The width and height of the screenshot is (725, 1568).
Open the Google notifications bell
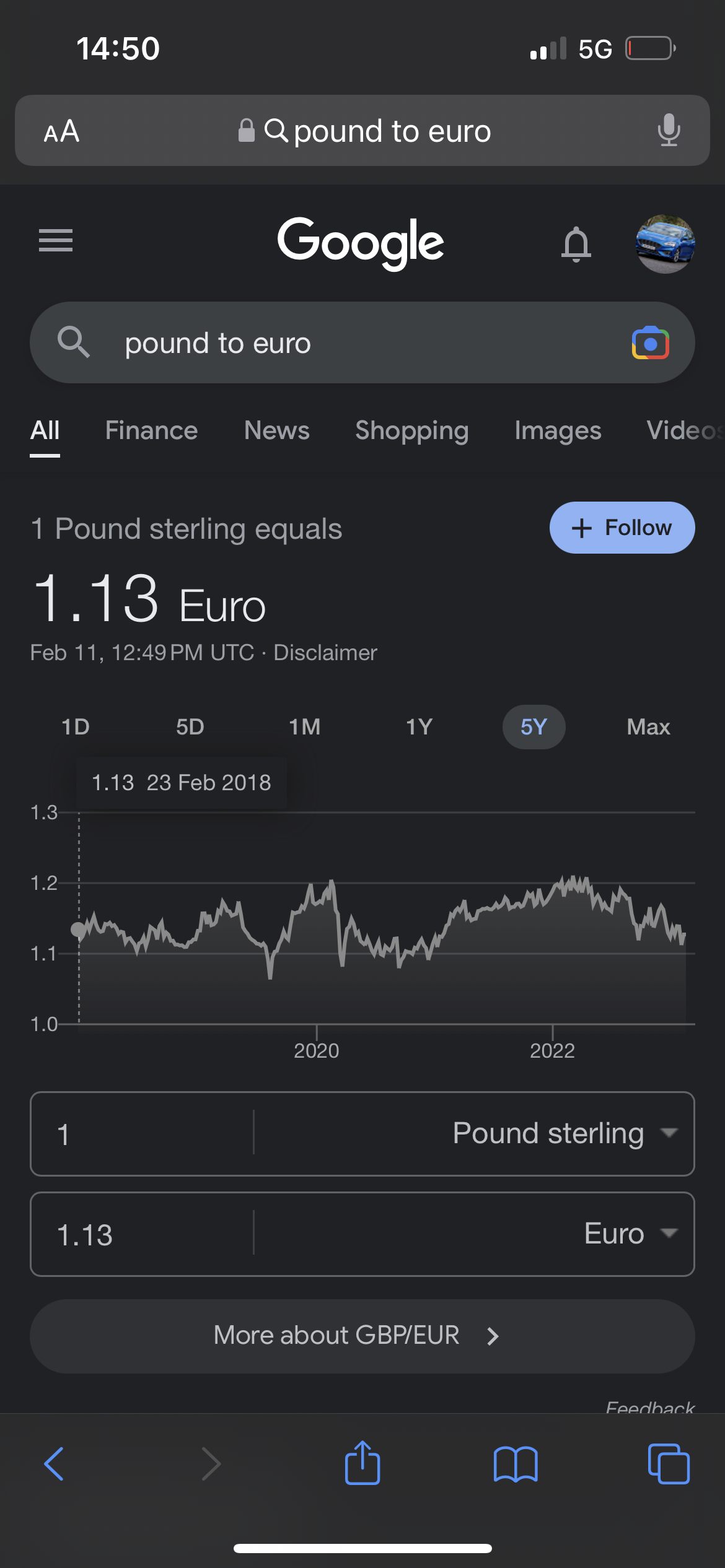point(576,243)
